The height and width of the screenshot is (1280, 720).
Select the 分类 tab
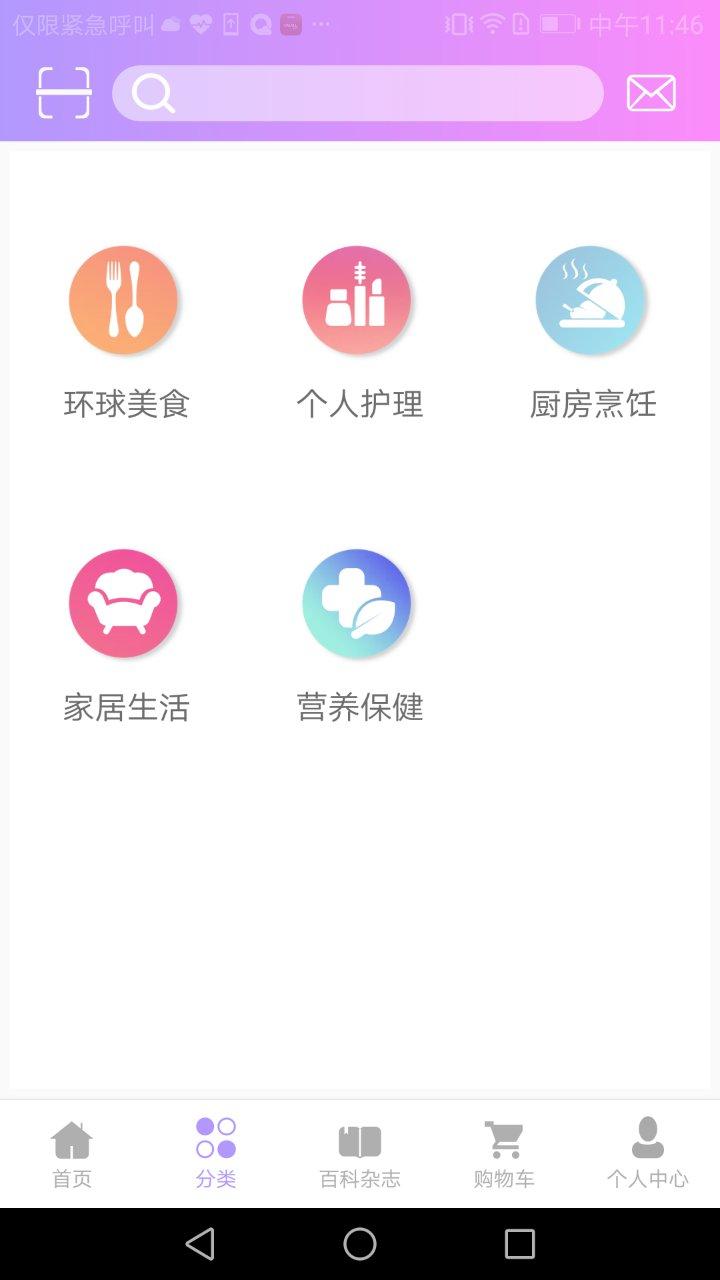point(216,1154)
